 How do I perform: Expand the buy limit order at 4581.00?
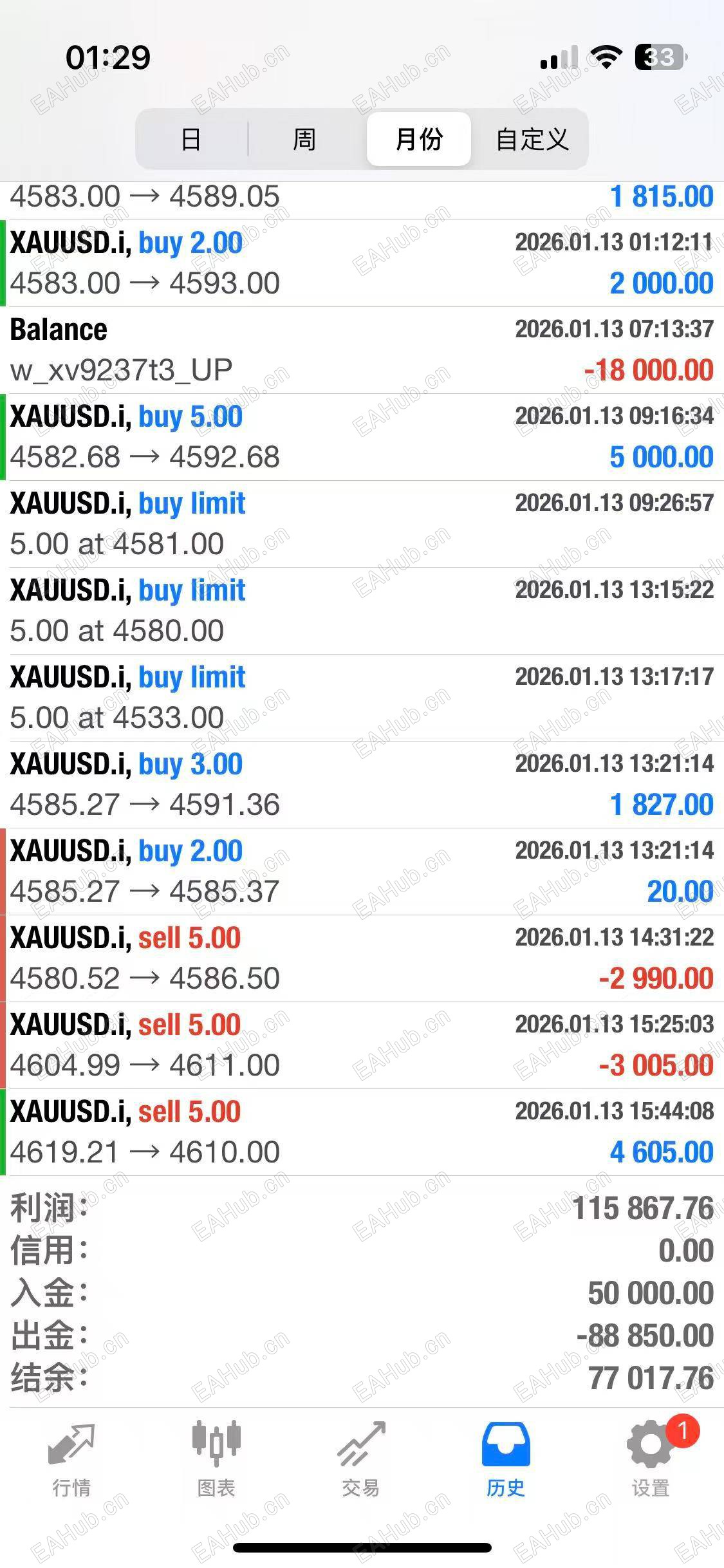[x=362, y=524]
